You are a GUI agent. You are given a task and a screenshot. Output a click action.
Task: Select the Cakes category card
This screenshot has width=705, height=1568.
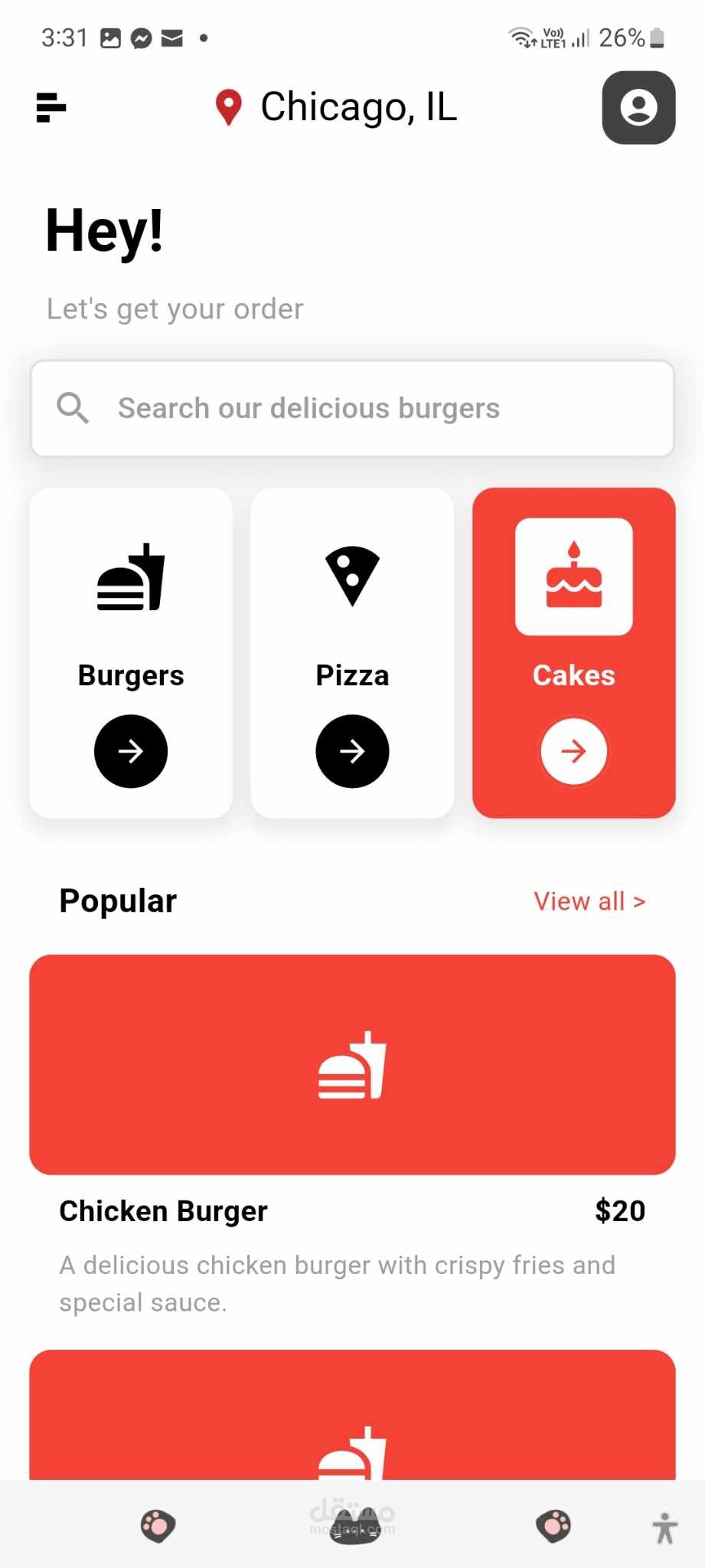point(573,652)
